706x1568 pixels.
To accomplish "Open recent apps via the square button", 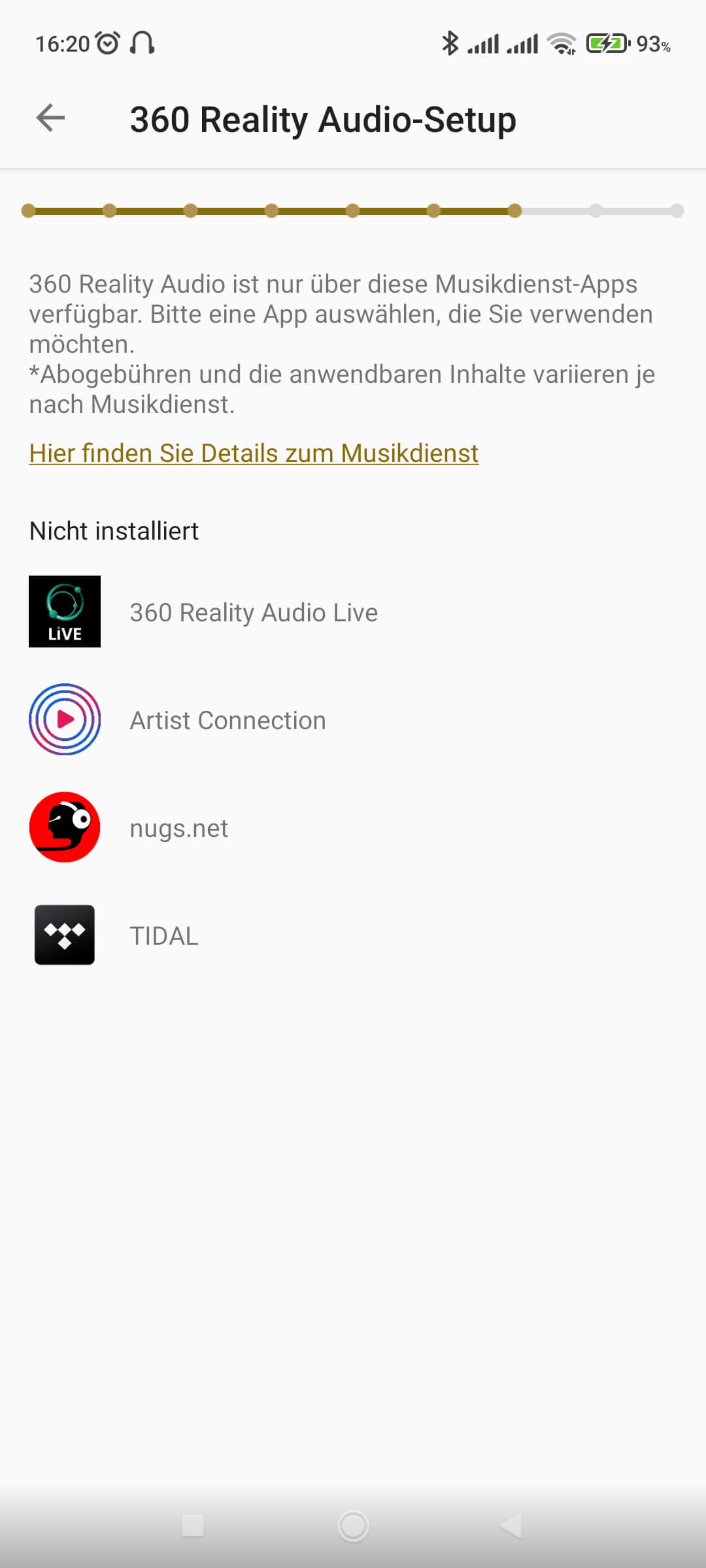I will pyautogui.click(x=193, y=1526).
